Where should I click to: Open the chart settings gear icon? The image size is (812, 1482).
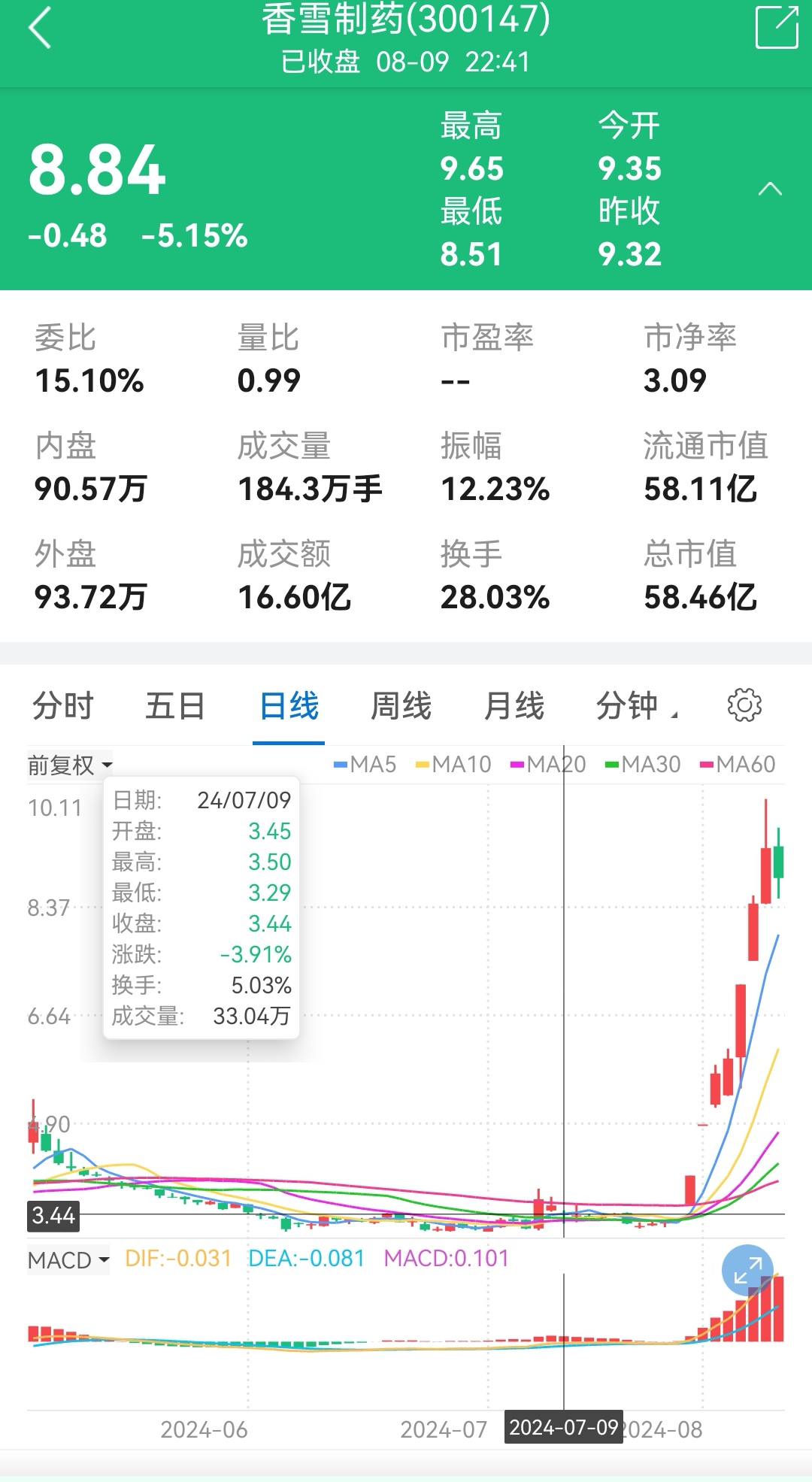click(744, 705)
